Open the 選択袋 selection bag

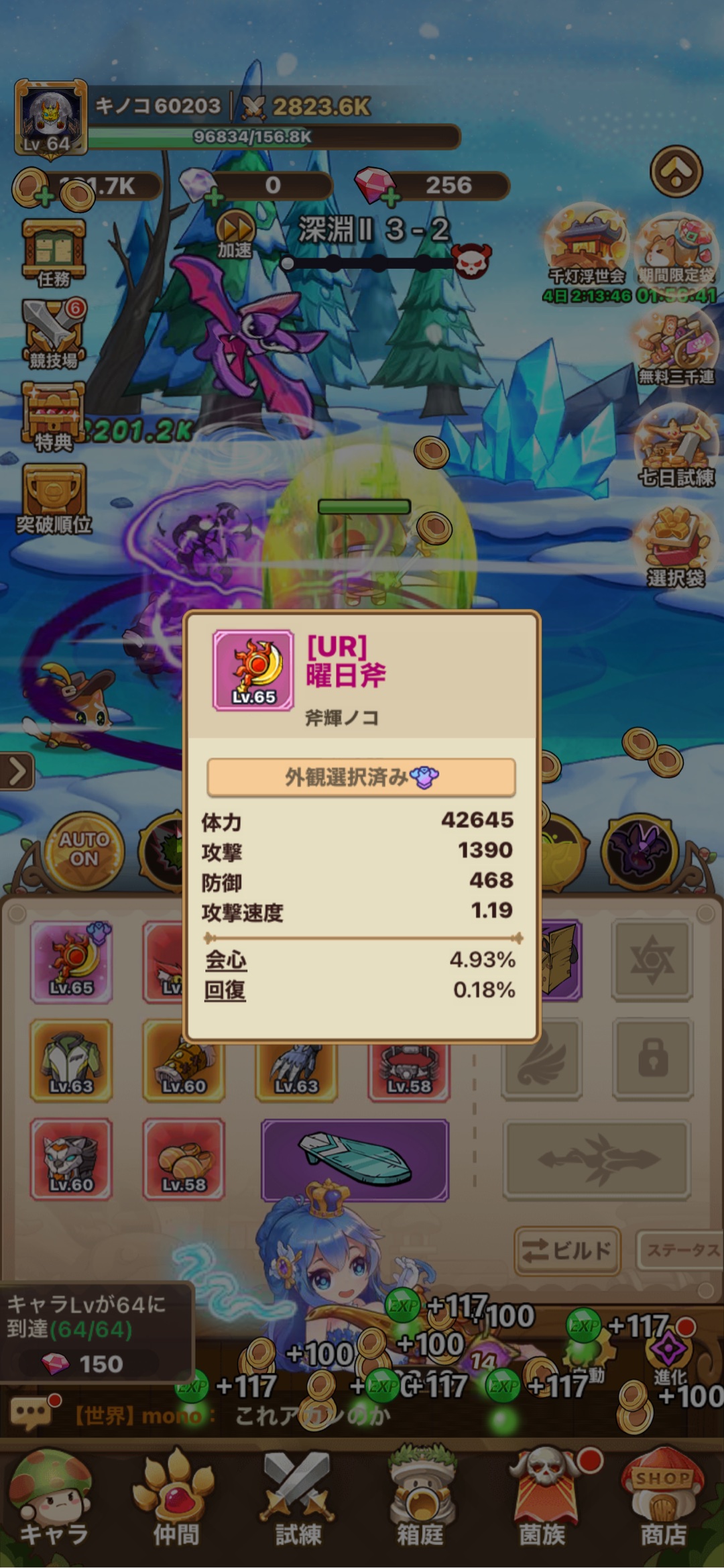pyautogui.click(x=676, y=547)
